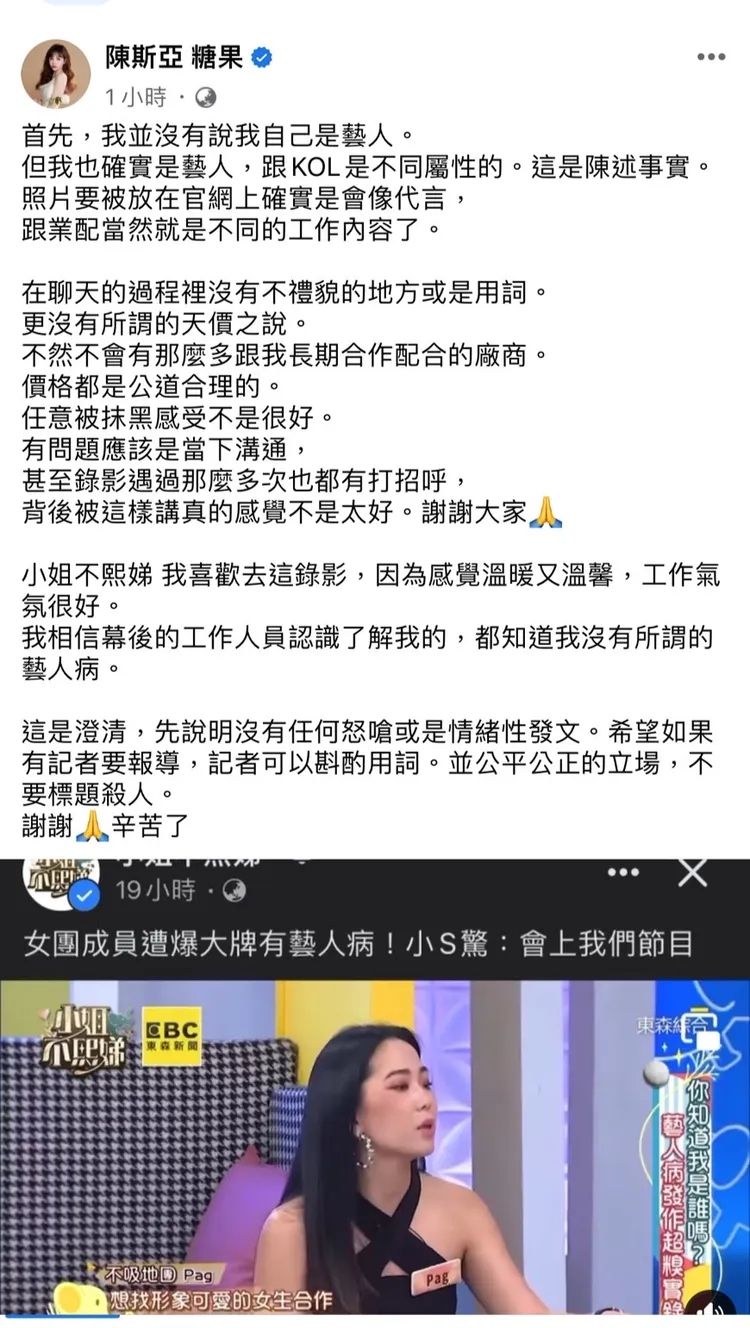Screen dimensions: 750x1328
Task: Open the shared post's options menu
Action: 623,871
